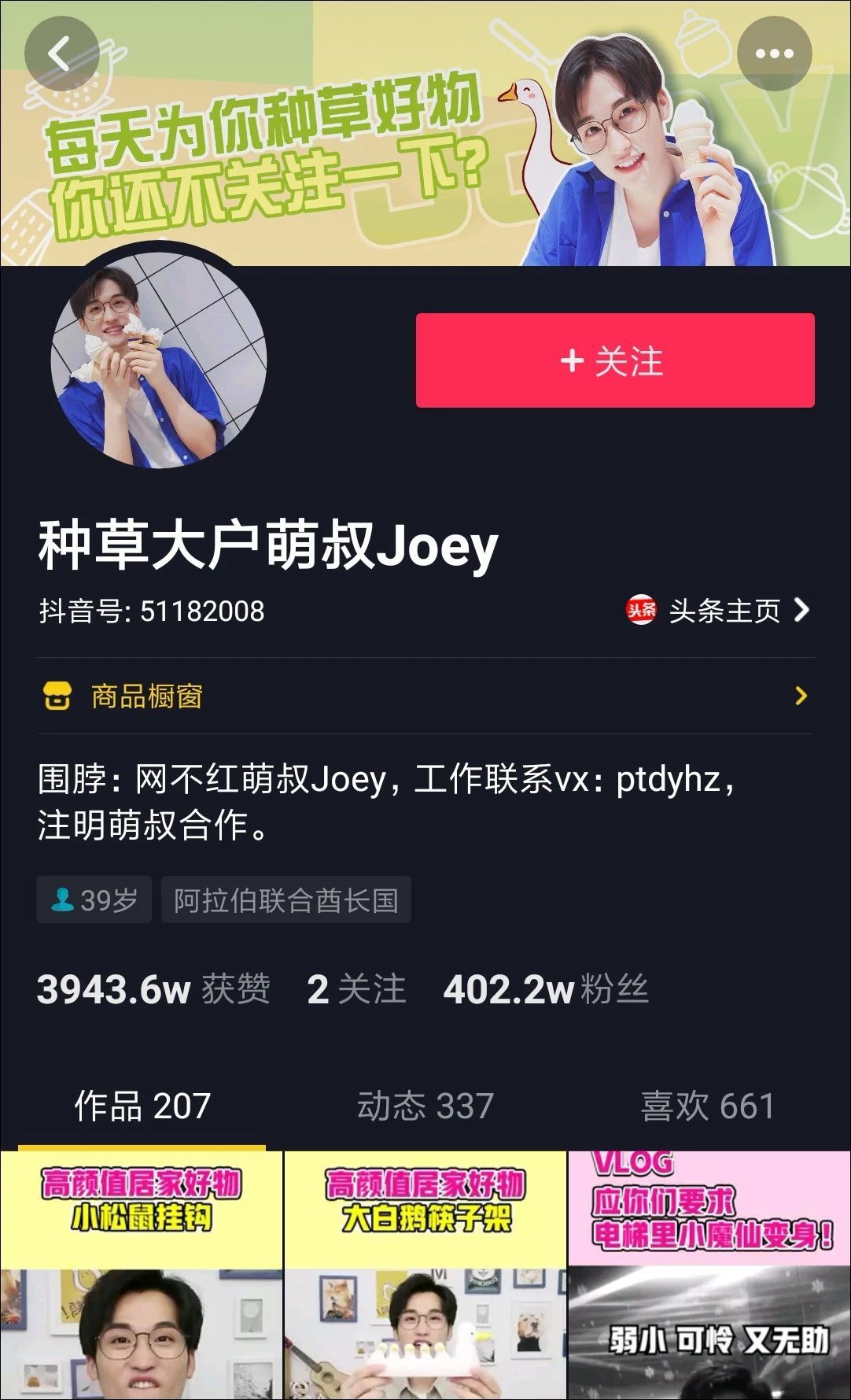The width and height of the screenshot is (851, 1400).
Task: Open the three-dot overflow menu
Action: pos(774,54)
